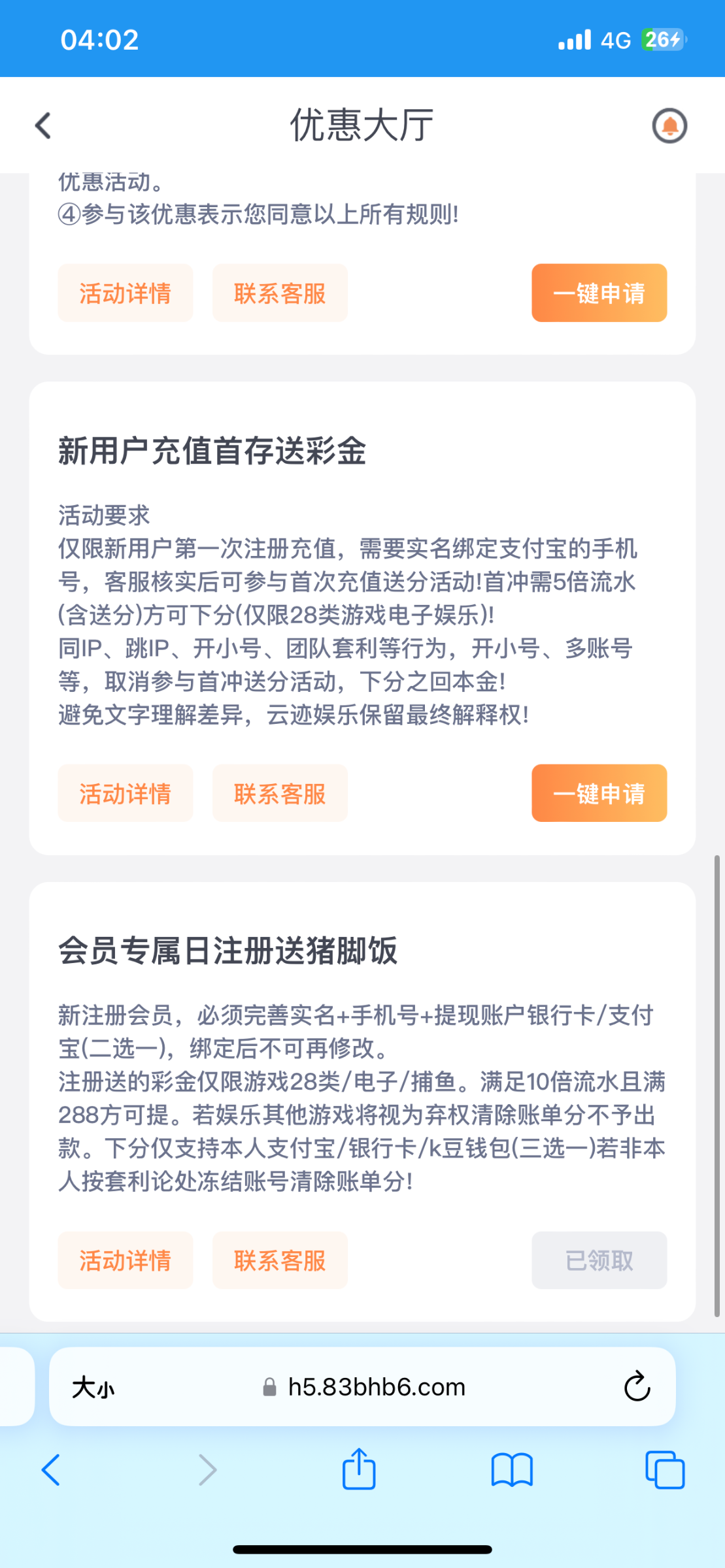
Task: Open 活动详情 for 会员专属日注册送猪脚饭
Action: click(126, 1260)
